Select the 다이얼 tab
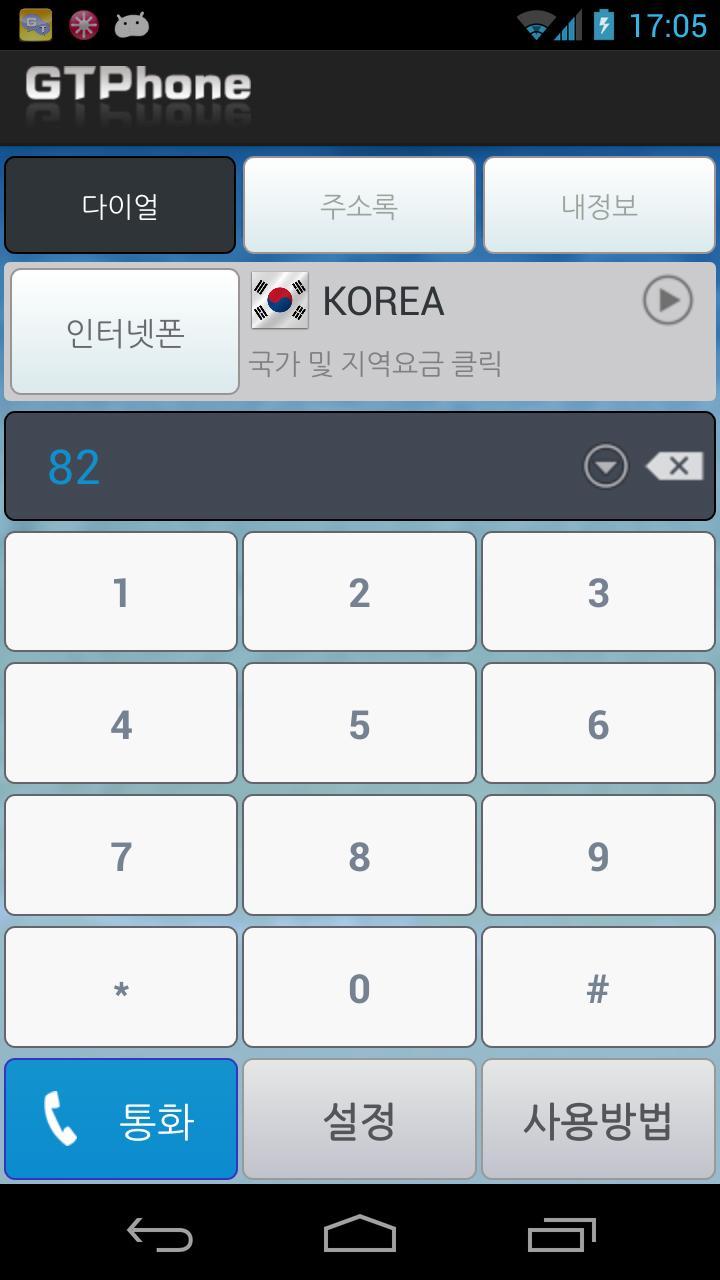 tap(120, 206)
